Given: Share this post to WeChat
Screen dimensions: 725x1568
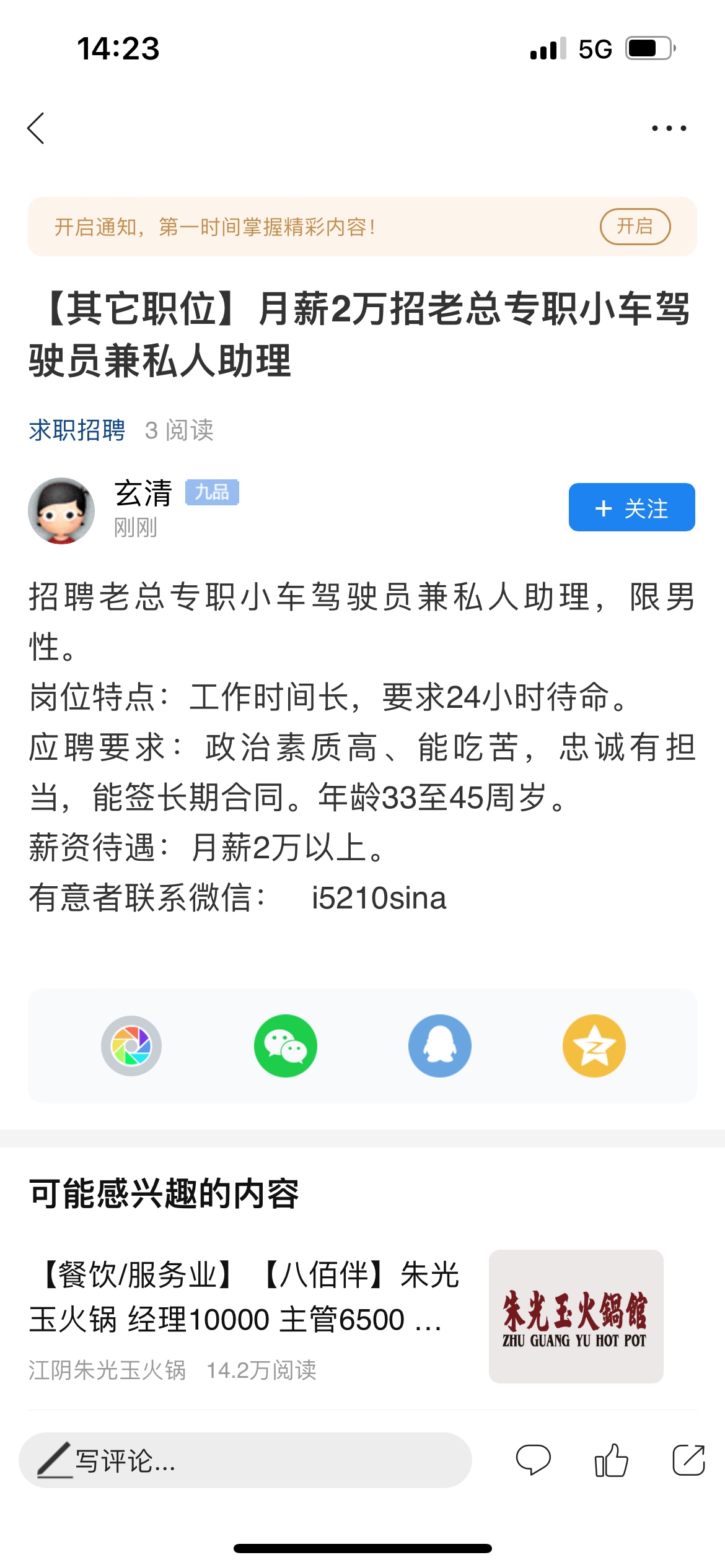Looking at the screenshot, I should 285,1045.
